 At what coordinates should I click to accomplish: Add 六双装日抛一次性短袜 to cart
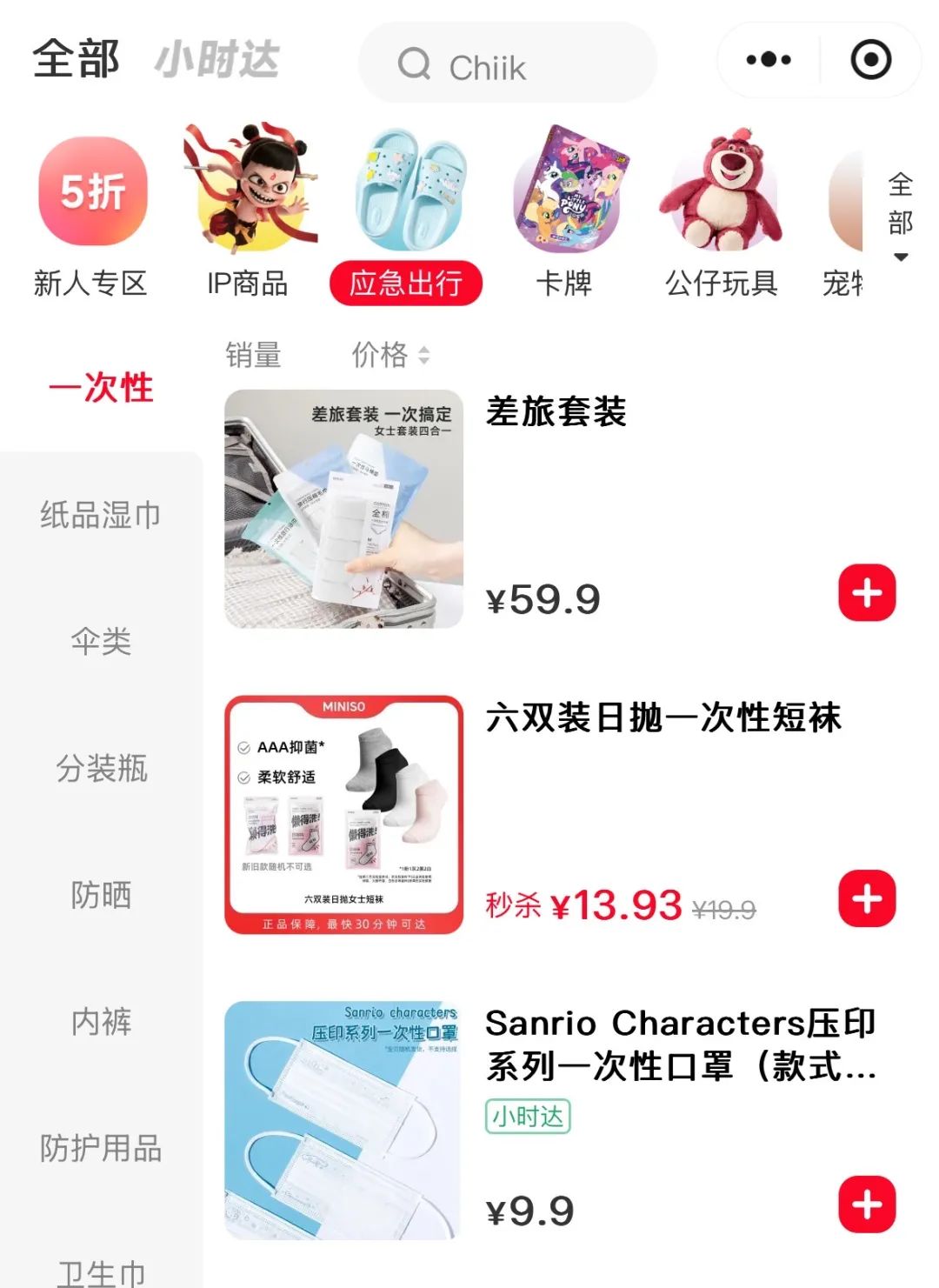coord(867,898)
